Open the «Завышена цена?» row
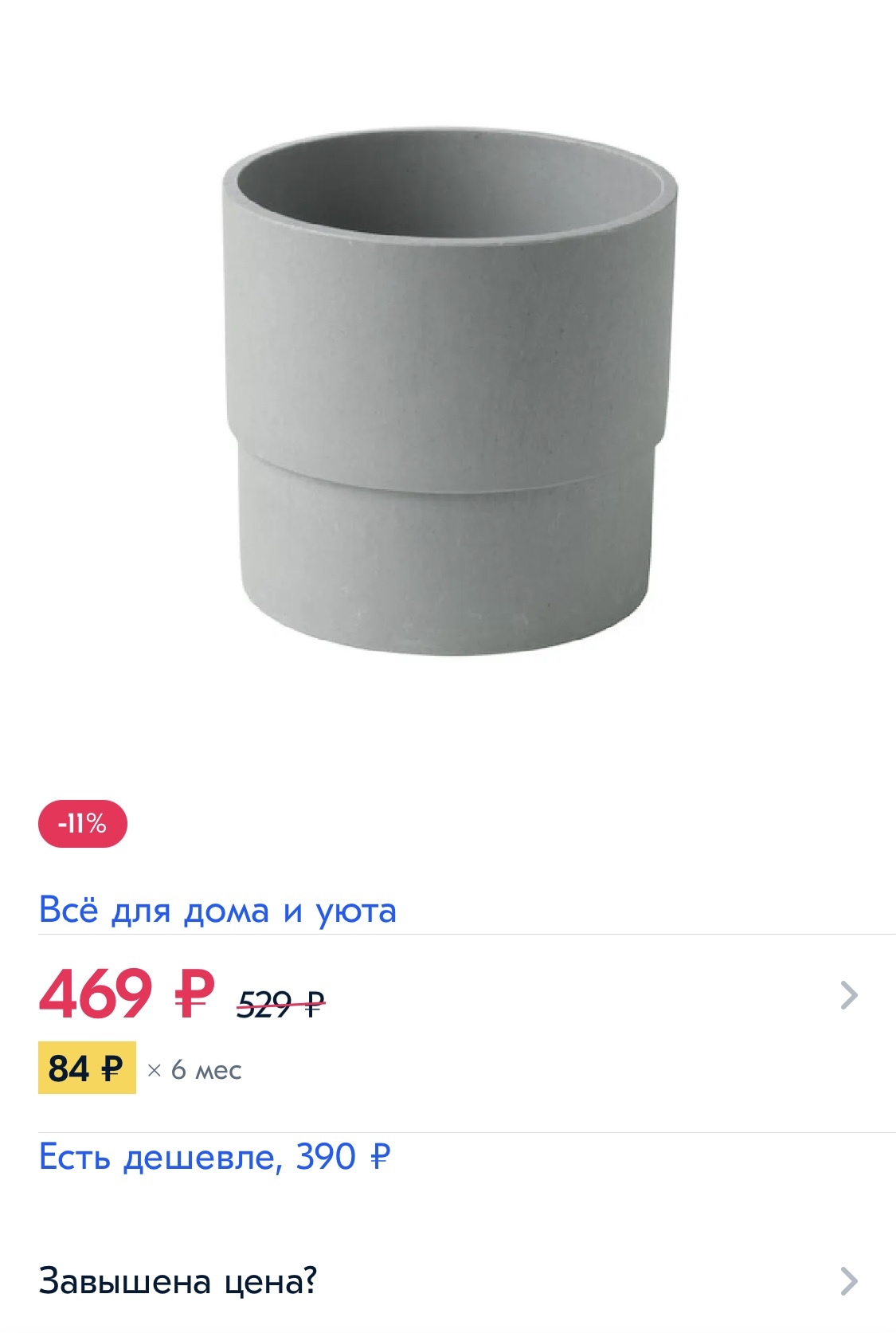Image resolution: width=896 pixels, height=1333 pixels. tap(448, 1281)
